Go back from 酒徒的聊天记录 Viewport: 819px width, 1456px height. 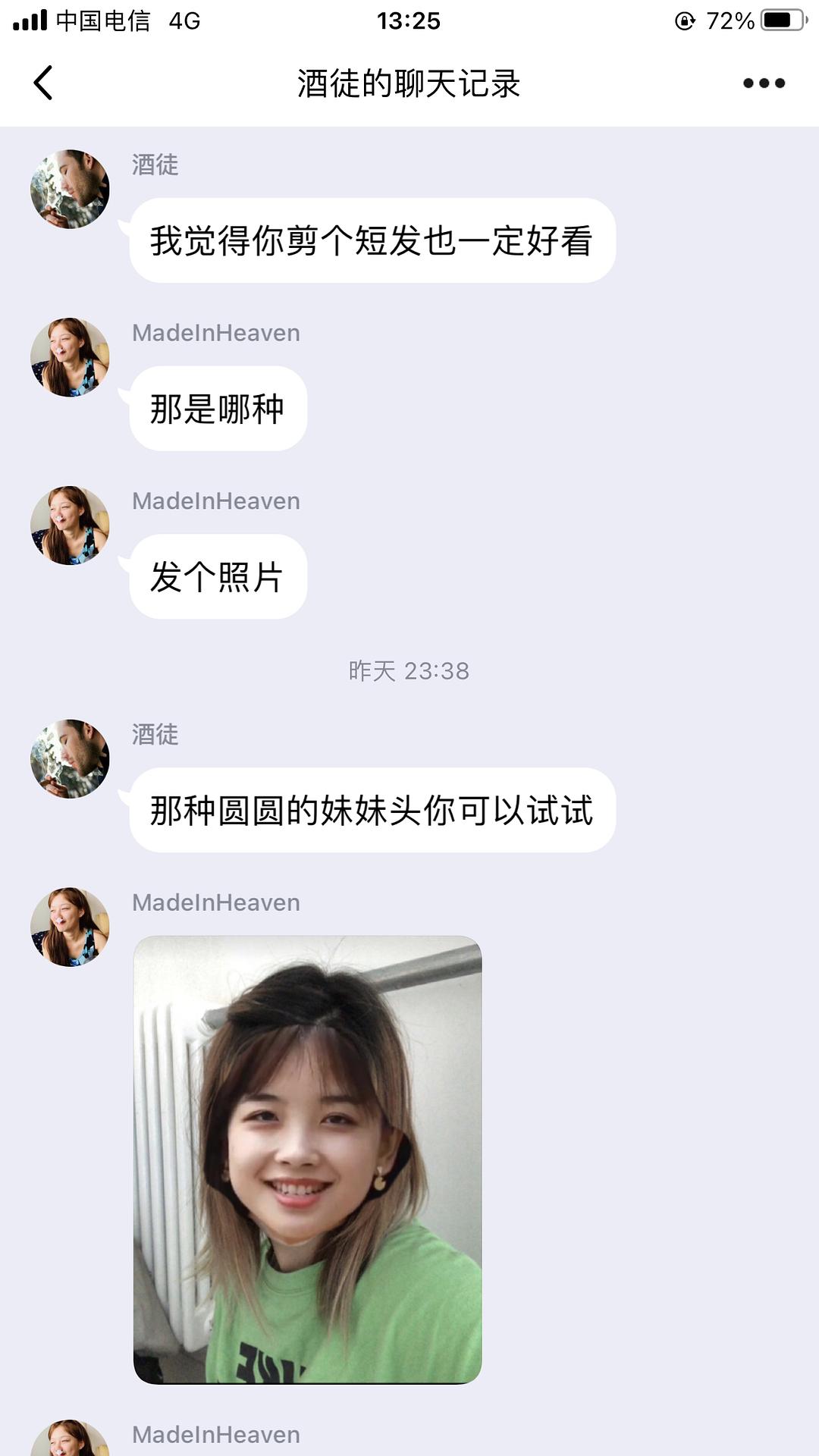[43, 83]
